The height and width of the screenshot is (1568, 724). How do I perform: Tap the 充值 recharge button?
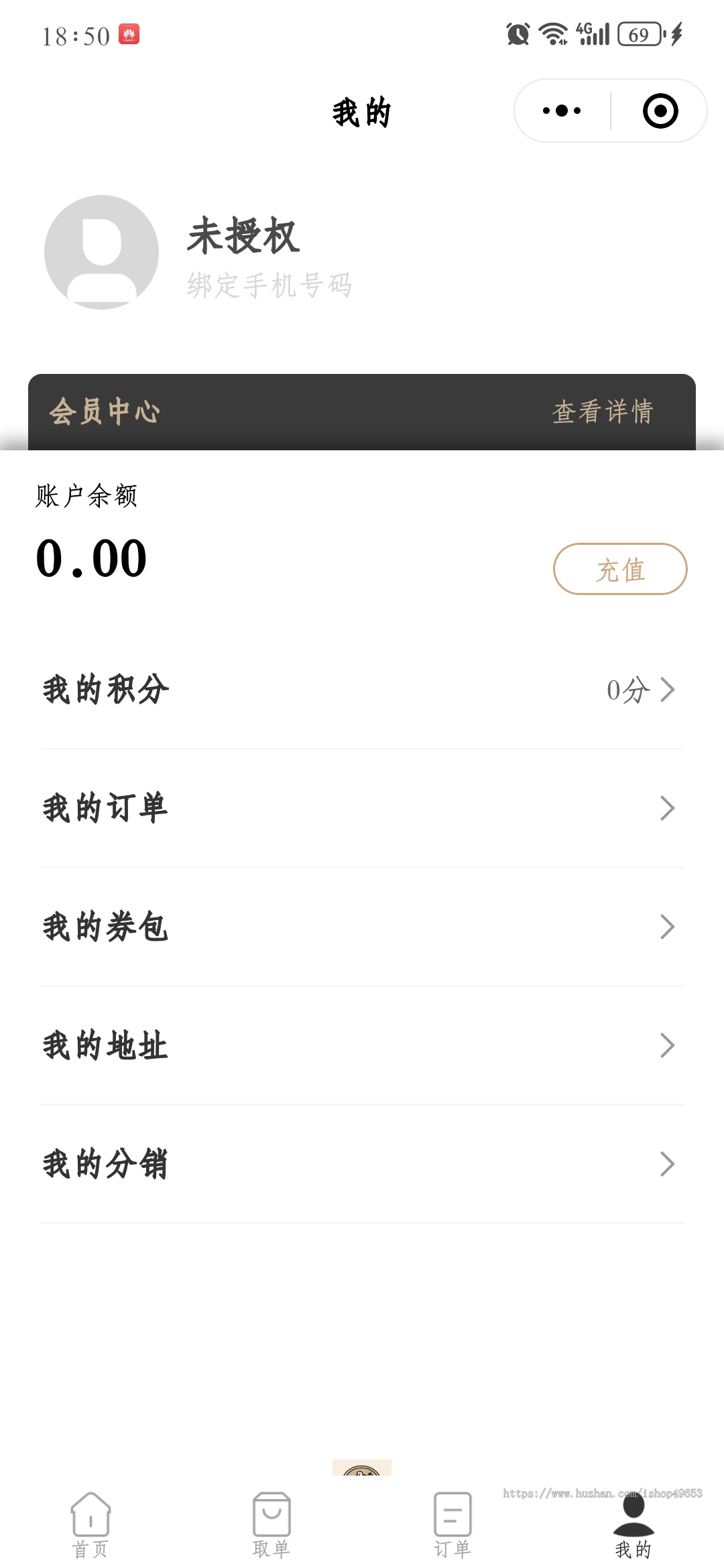[619, 570]
